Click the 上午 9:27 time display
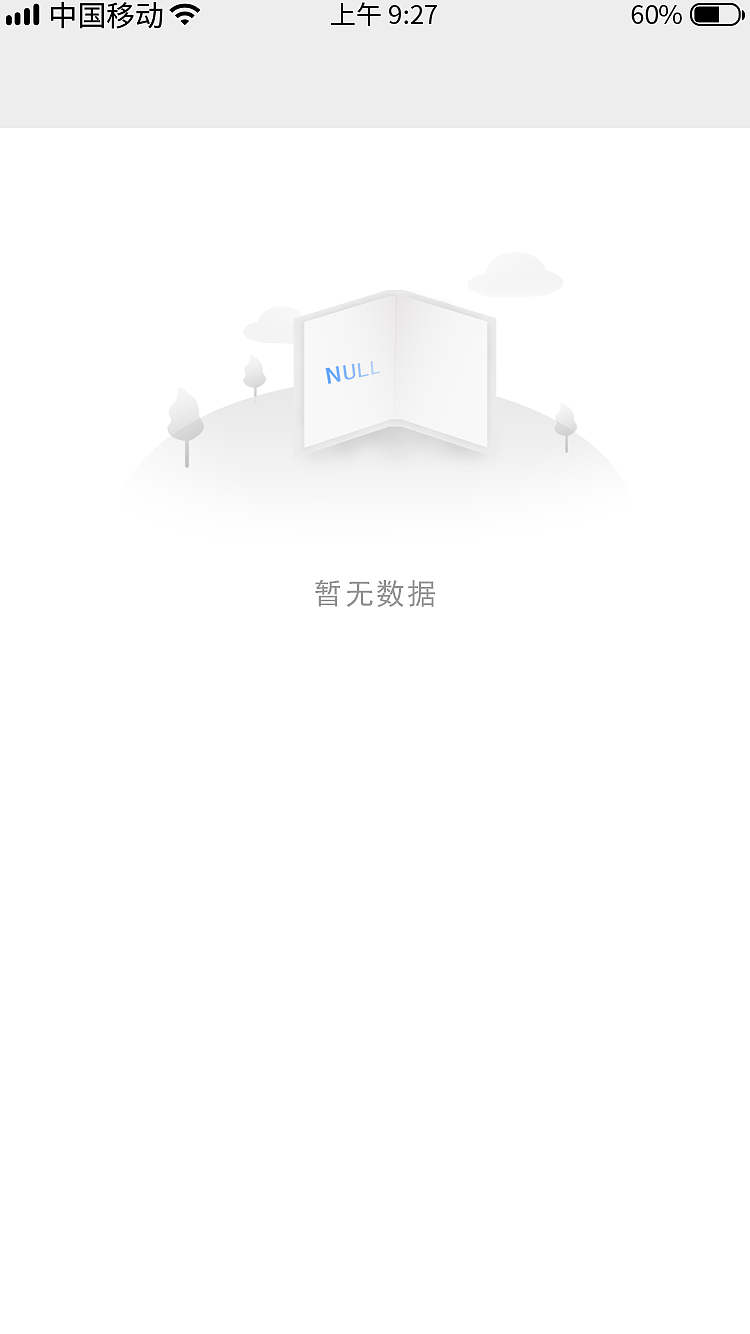The width and height of the screenshot is (750, 1334). [383, 14]
